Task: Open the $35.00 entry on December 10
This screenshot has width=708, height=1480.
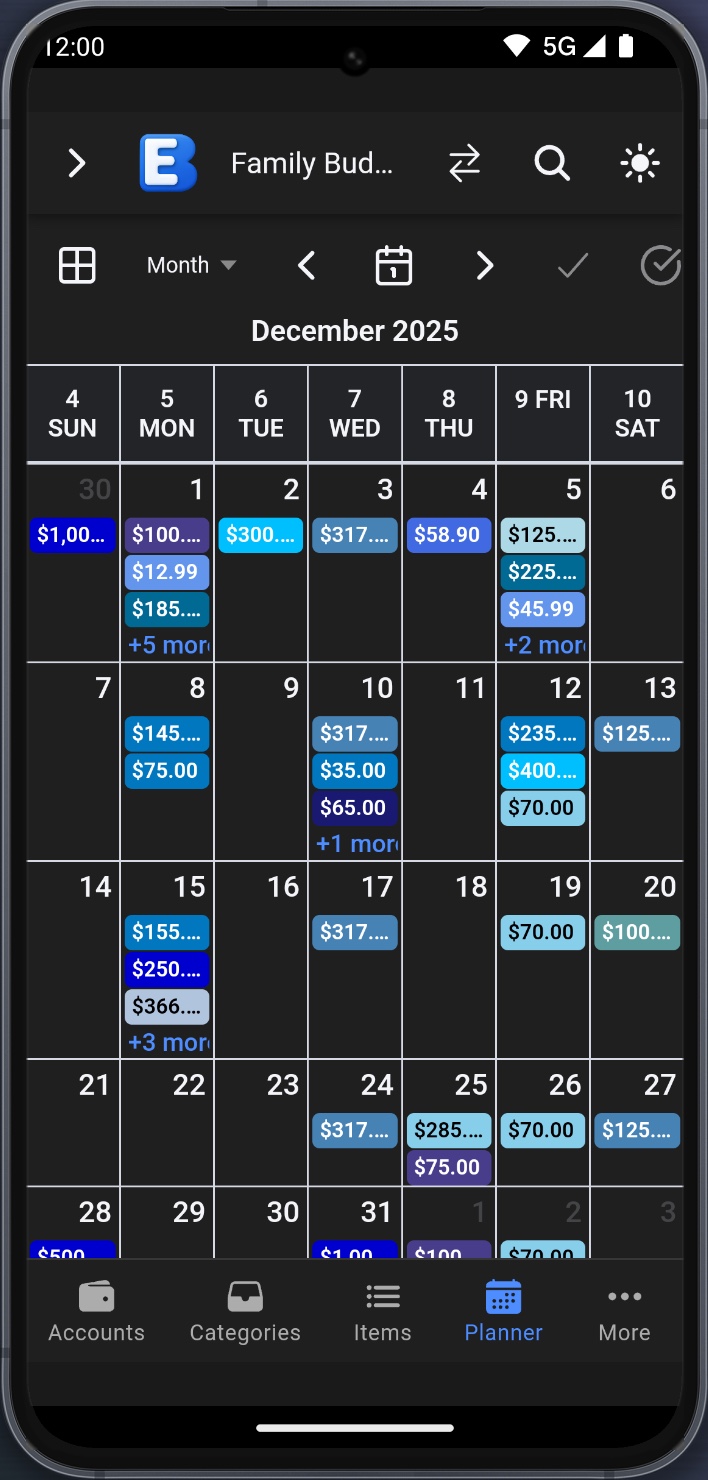Action: 355,771
